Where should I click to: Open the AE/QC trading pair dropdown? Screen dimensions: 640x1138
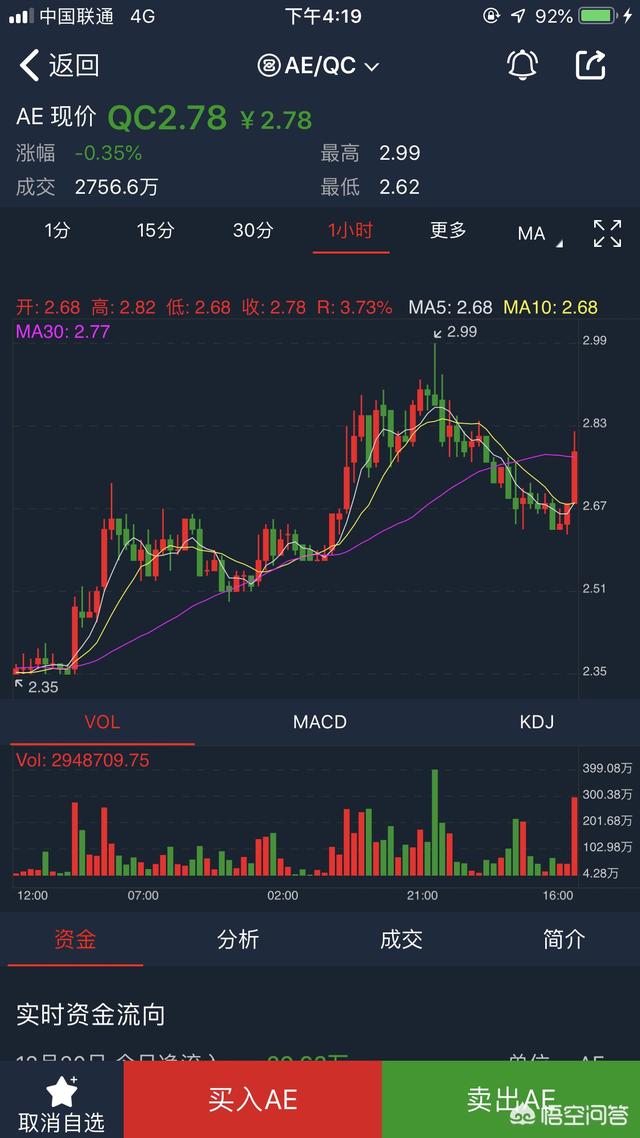pyautogui.click(x=319, y=66)
